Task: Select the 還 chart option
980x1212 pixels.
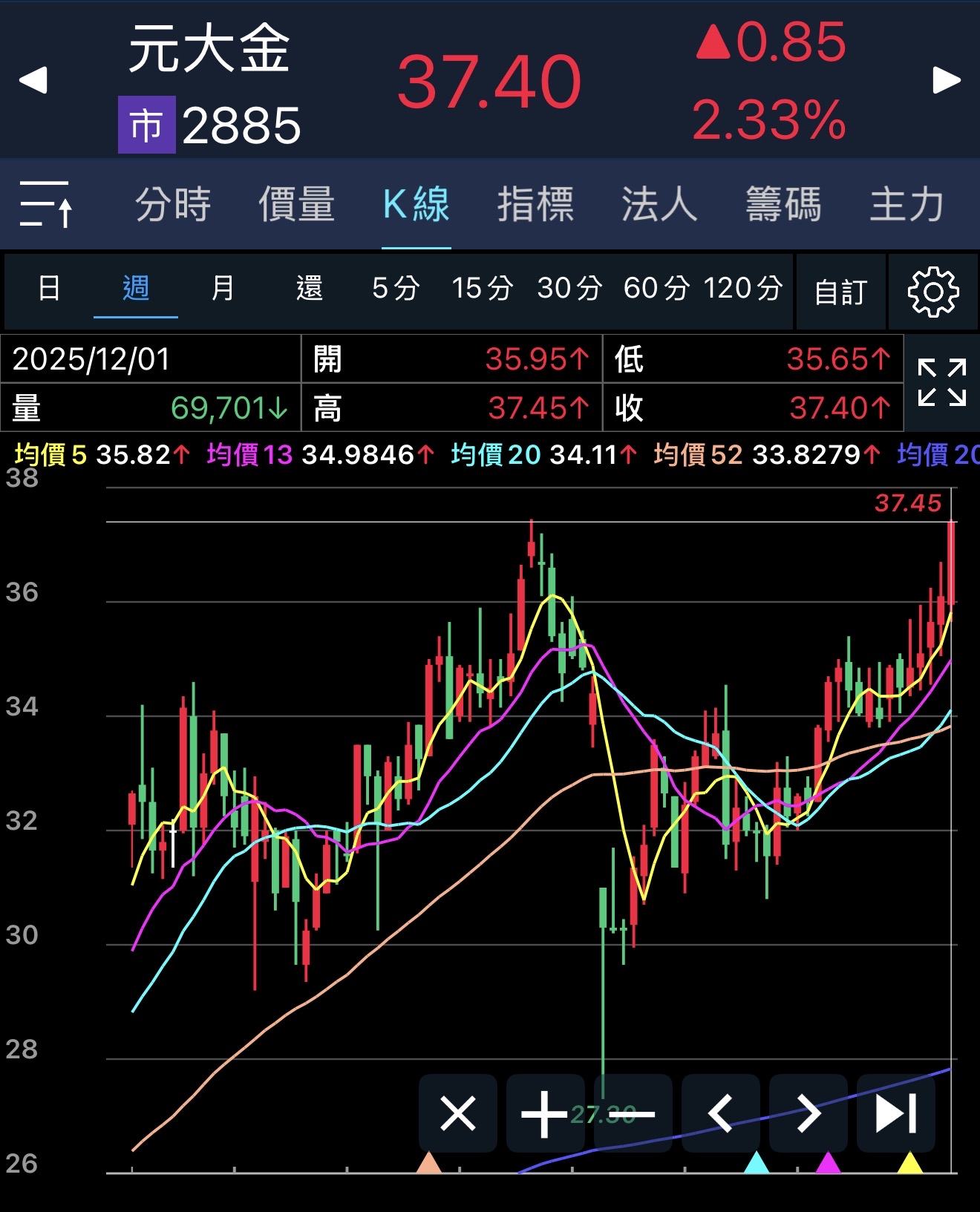Action: [x=309, y=288]
